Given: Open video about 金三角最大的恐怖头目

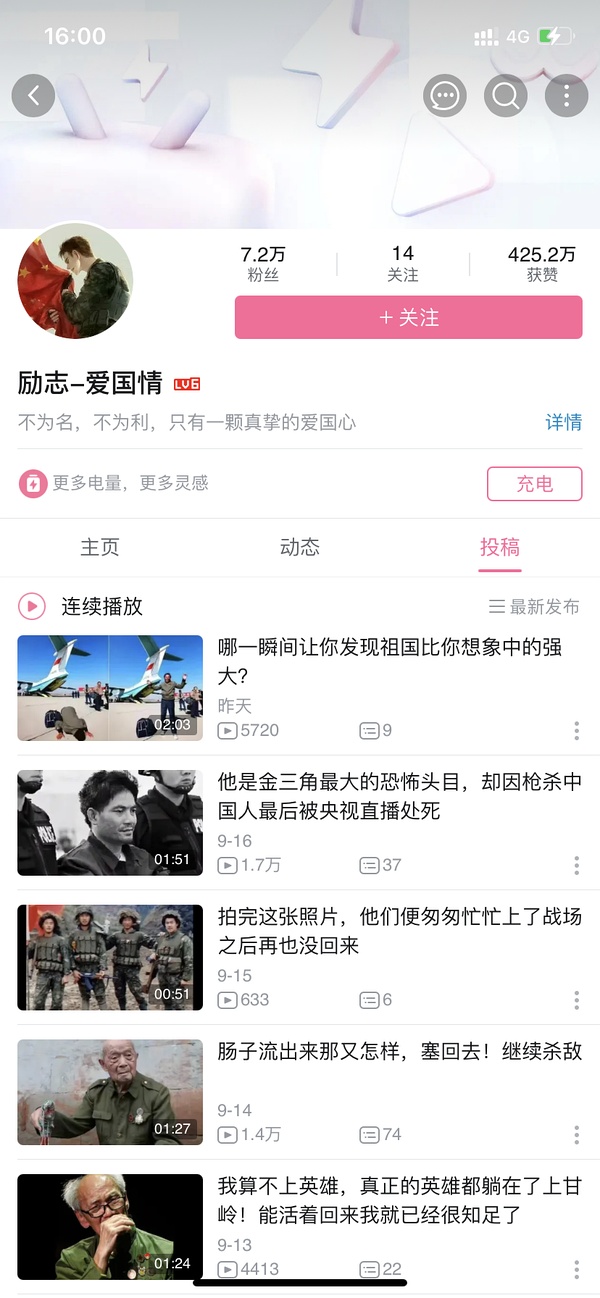Looking at the screenshot, I should (x=399, y=796).
